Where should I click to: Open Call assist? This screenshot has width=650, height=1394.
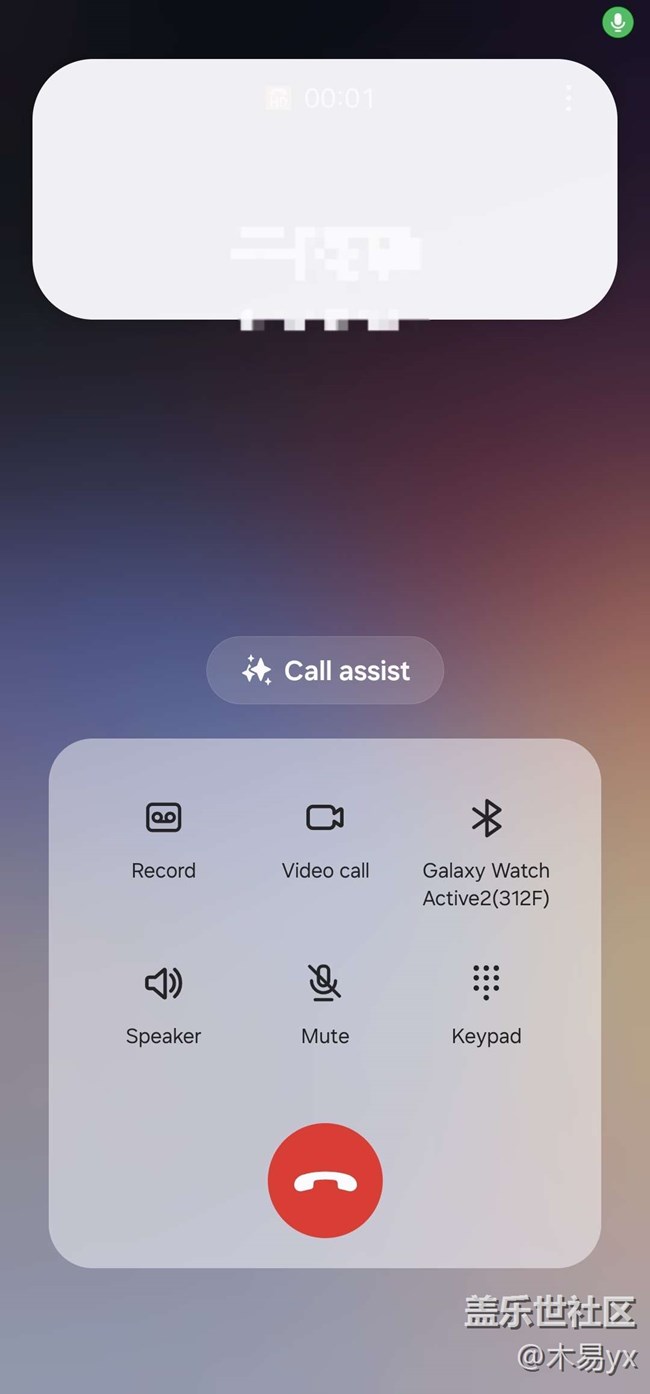tap(325, 670)
